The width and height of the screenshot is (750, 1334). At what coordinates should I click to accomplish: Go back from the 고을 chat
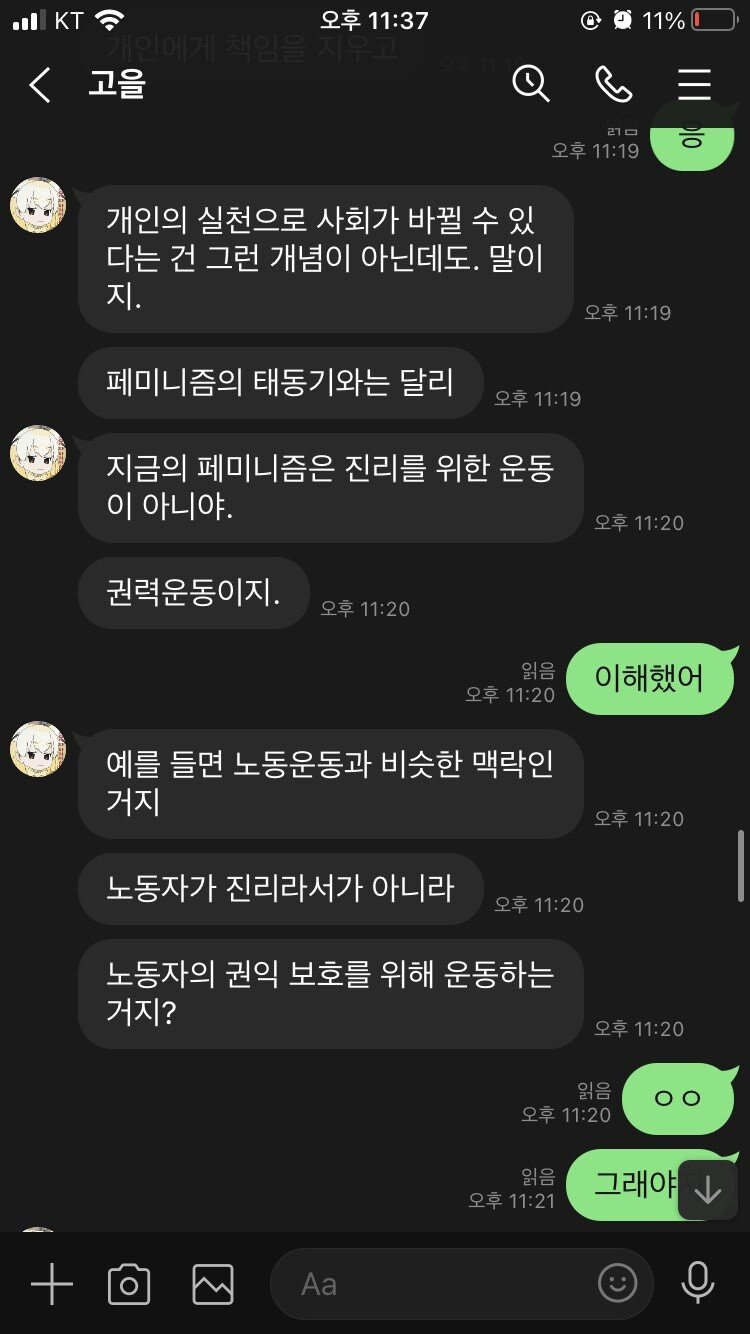point(40,86)
